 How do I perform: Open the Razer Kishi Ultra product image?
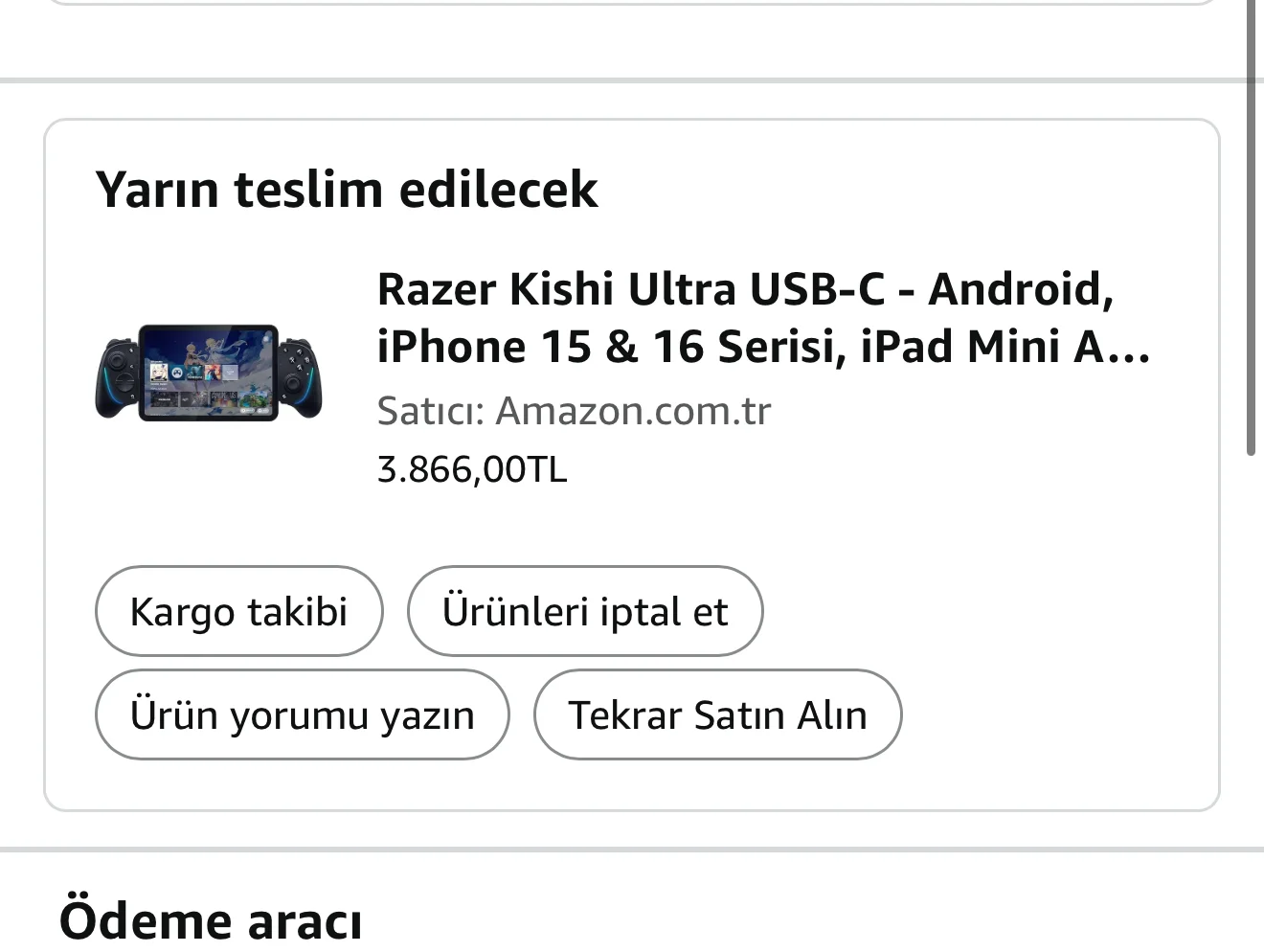209,373
